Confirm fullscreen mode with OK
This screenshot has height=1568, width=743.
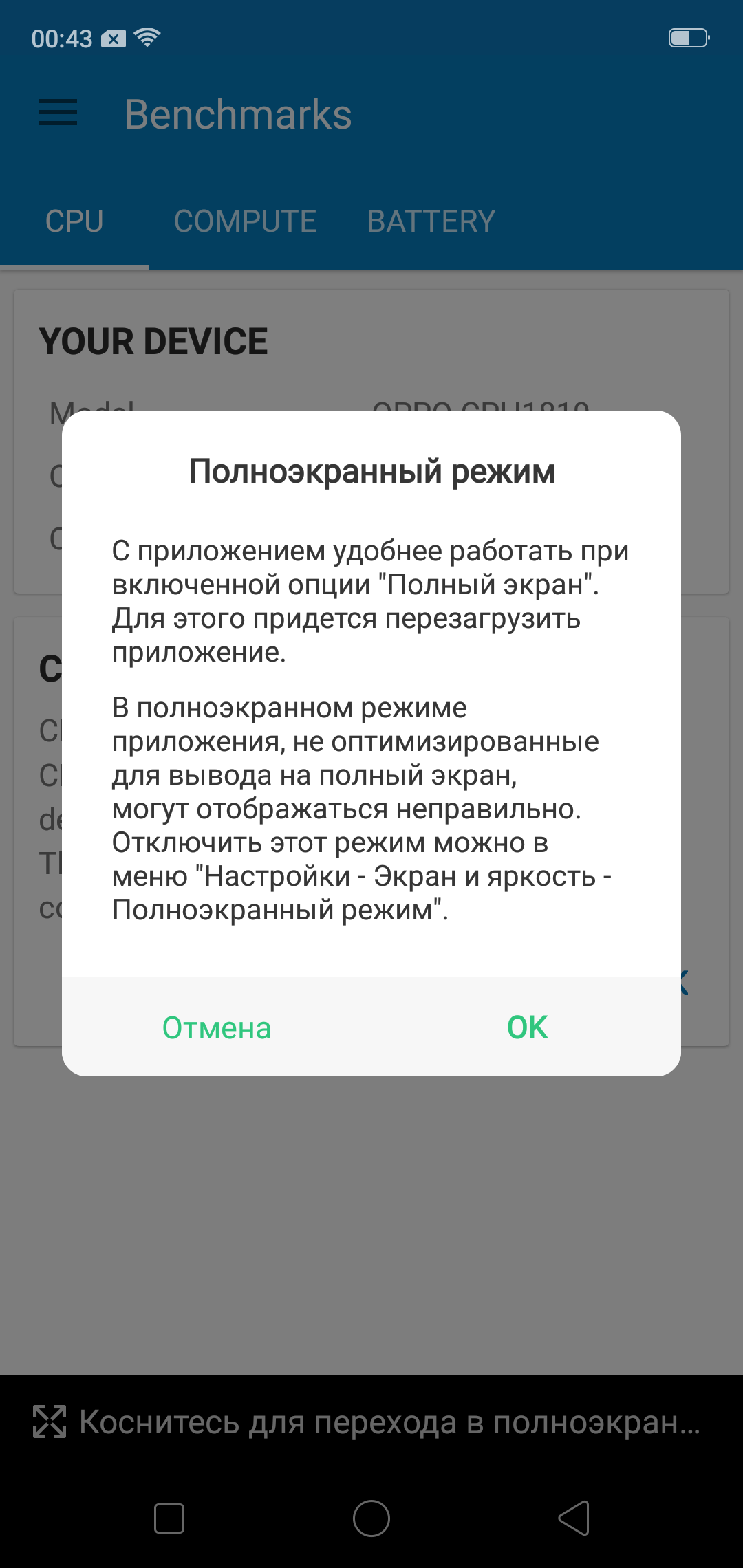[x=527, y=1027]
